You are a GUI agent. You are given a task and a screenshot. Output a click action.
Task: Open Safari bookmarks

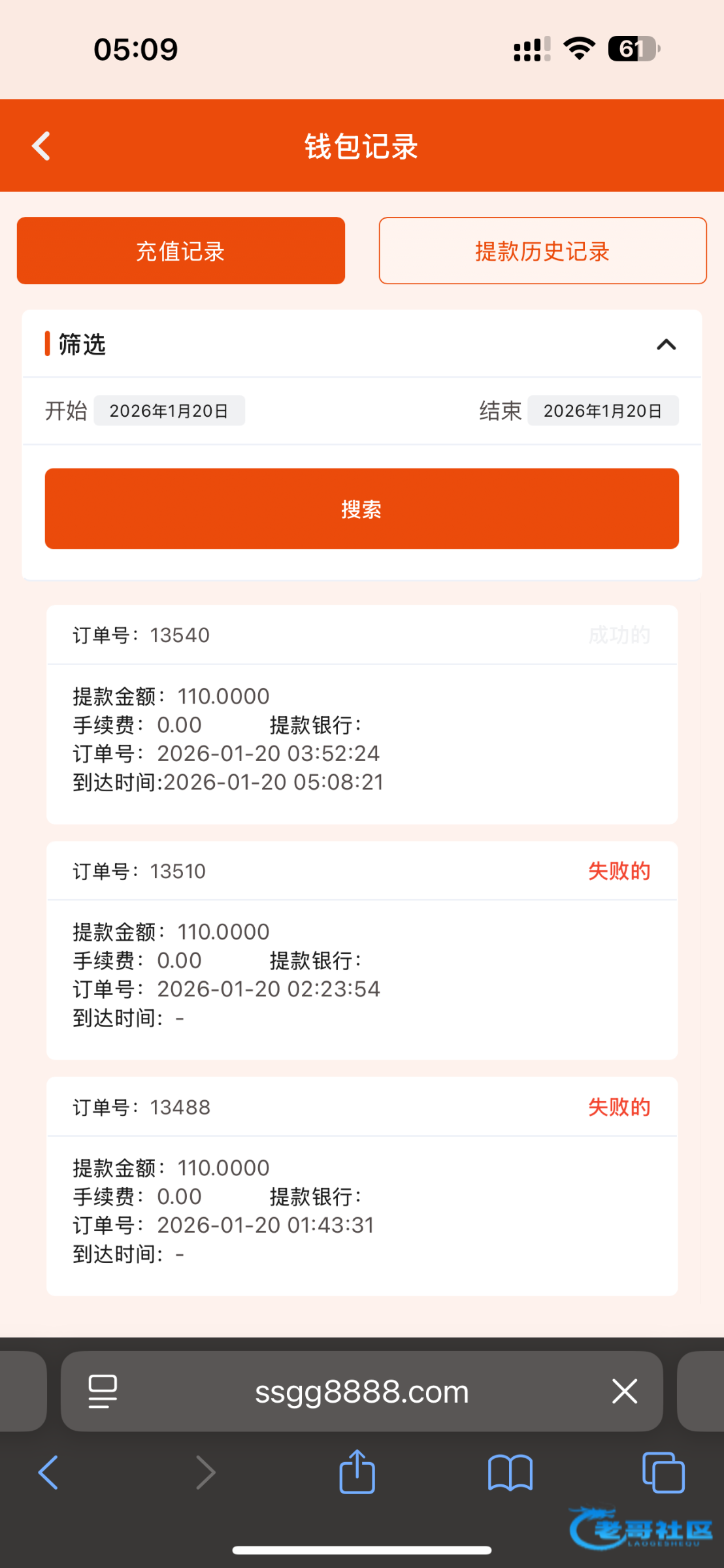[x=510, y=1473]
